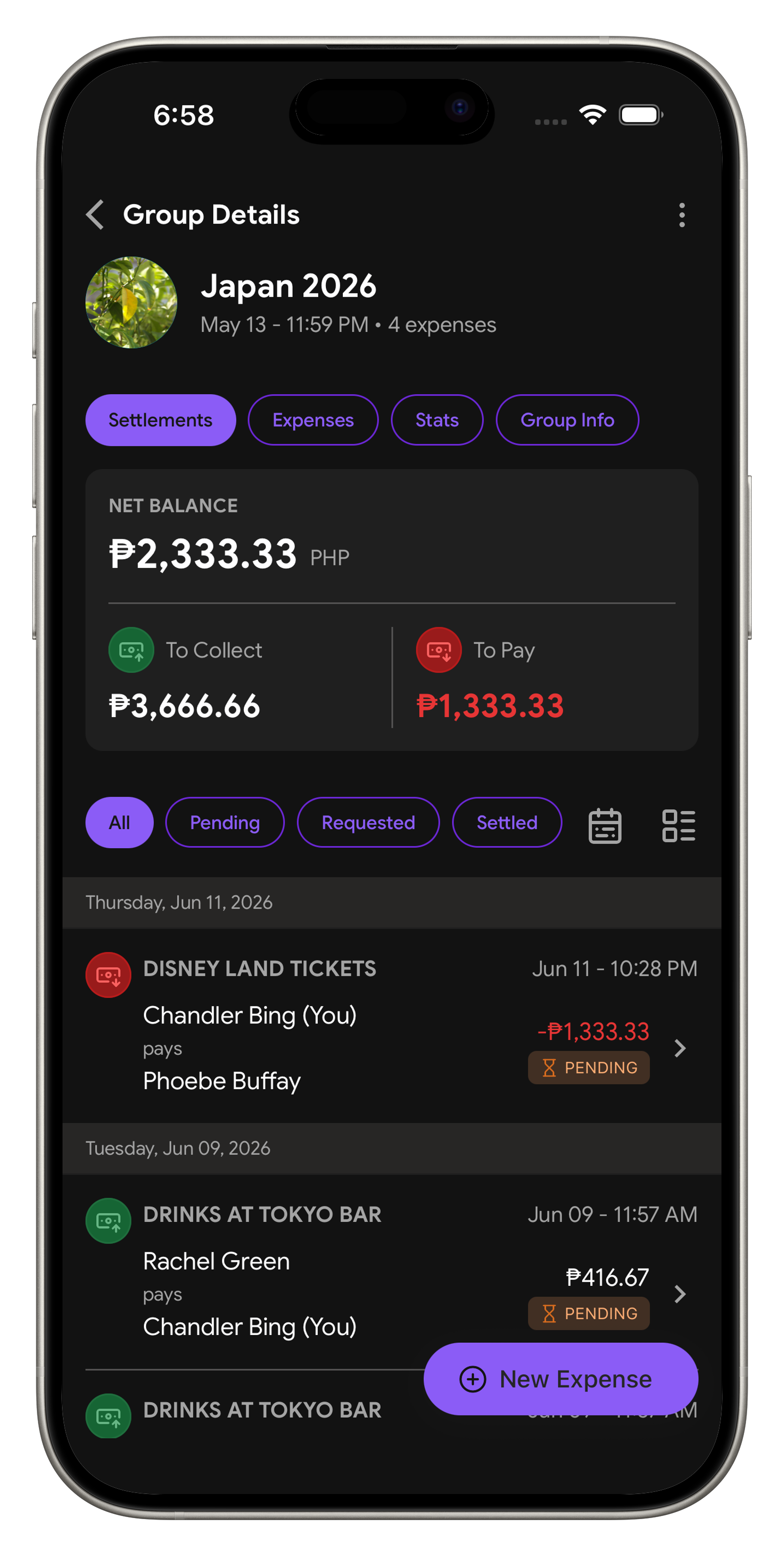The width and height of the screenshot is (784, 1556).
Task: Open Rachel Green's Tokyo Bar settlement
Action: [391, 1271]
